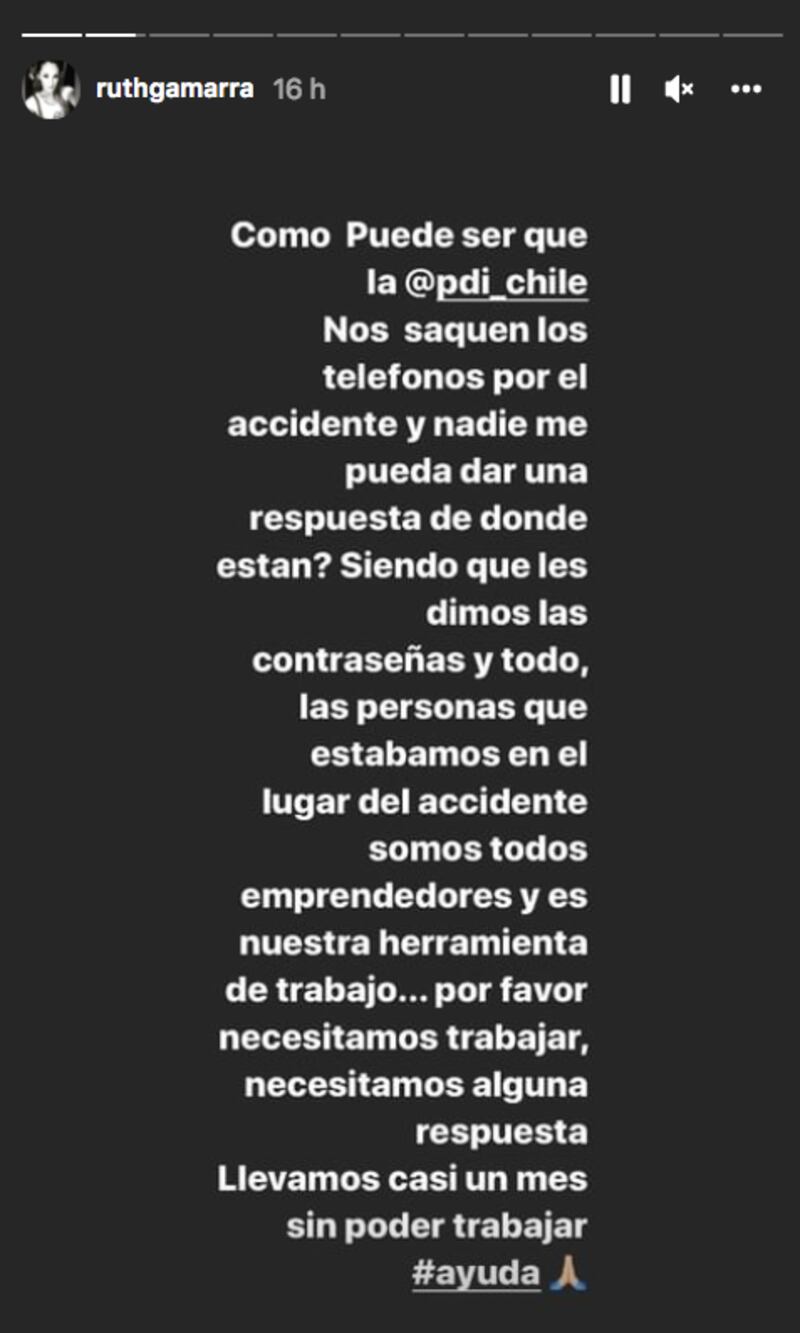Pause the story playback

[x=620, y=90]
